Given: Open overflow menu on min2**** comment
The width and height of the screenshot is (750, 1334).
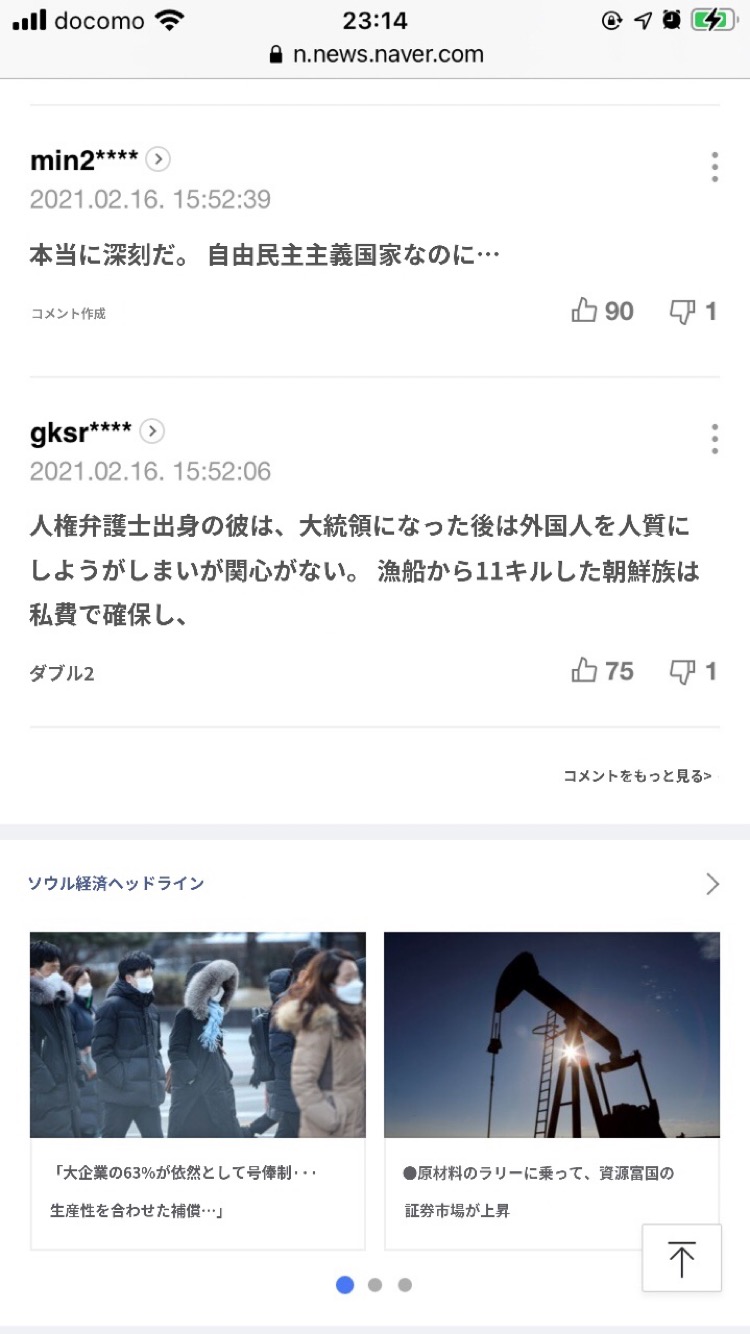Looking at the screenshot, I should [x=714, y=167].
